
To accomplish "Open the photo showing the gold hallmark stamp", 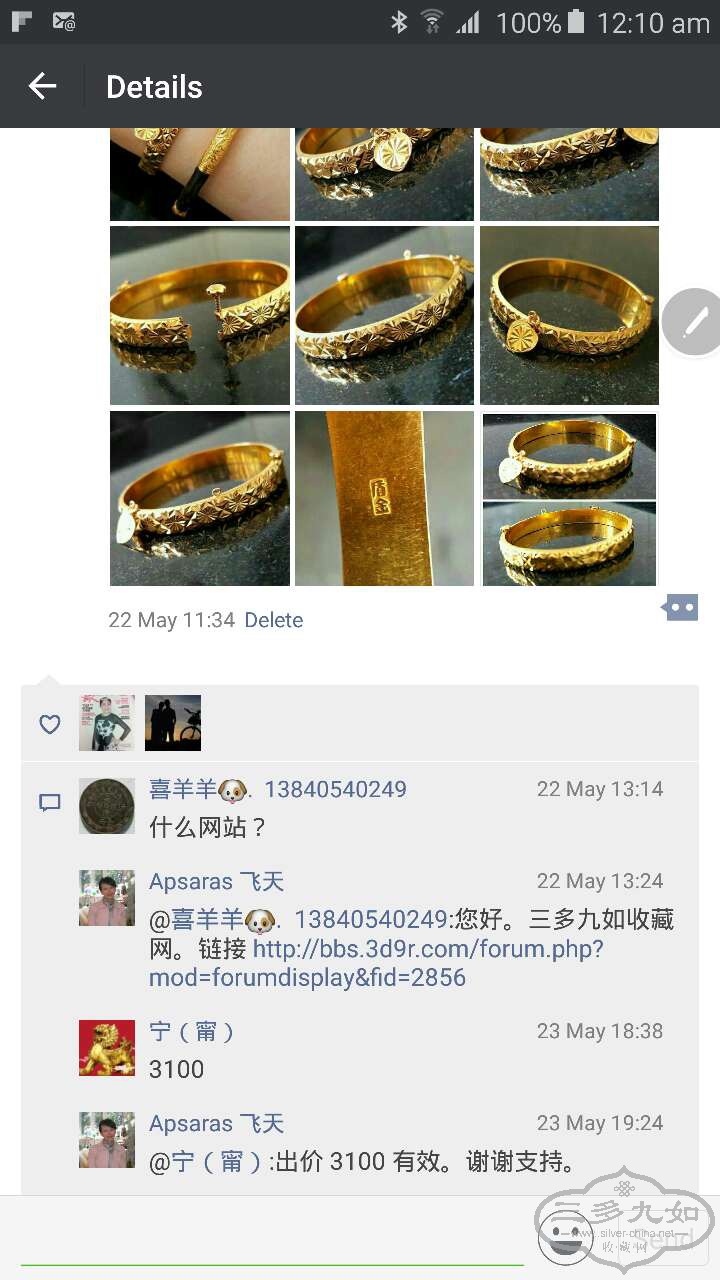I will (x=384, y=498).
